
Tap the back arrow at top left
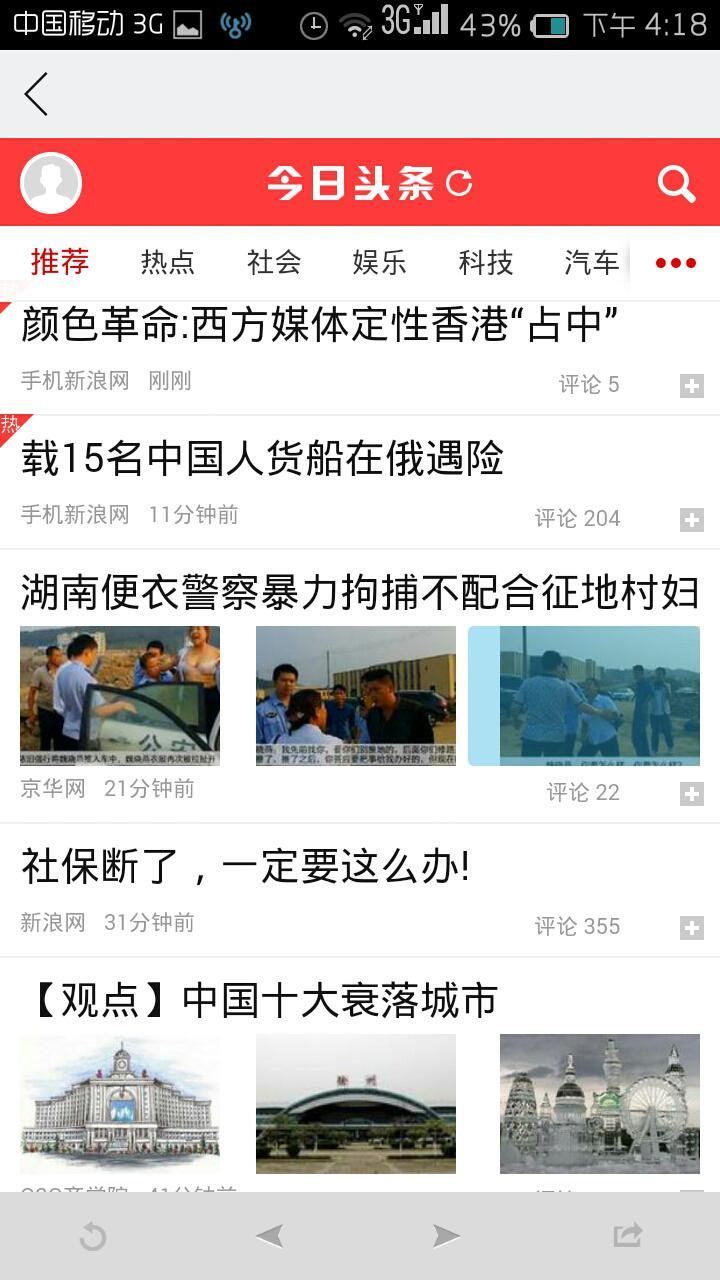36,95
